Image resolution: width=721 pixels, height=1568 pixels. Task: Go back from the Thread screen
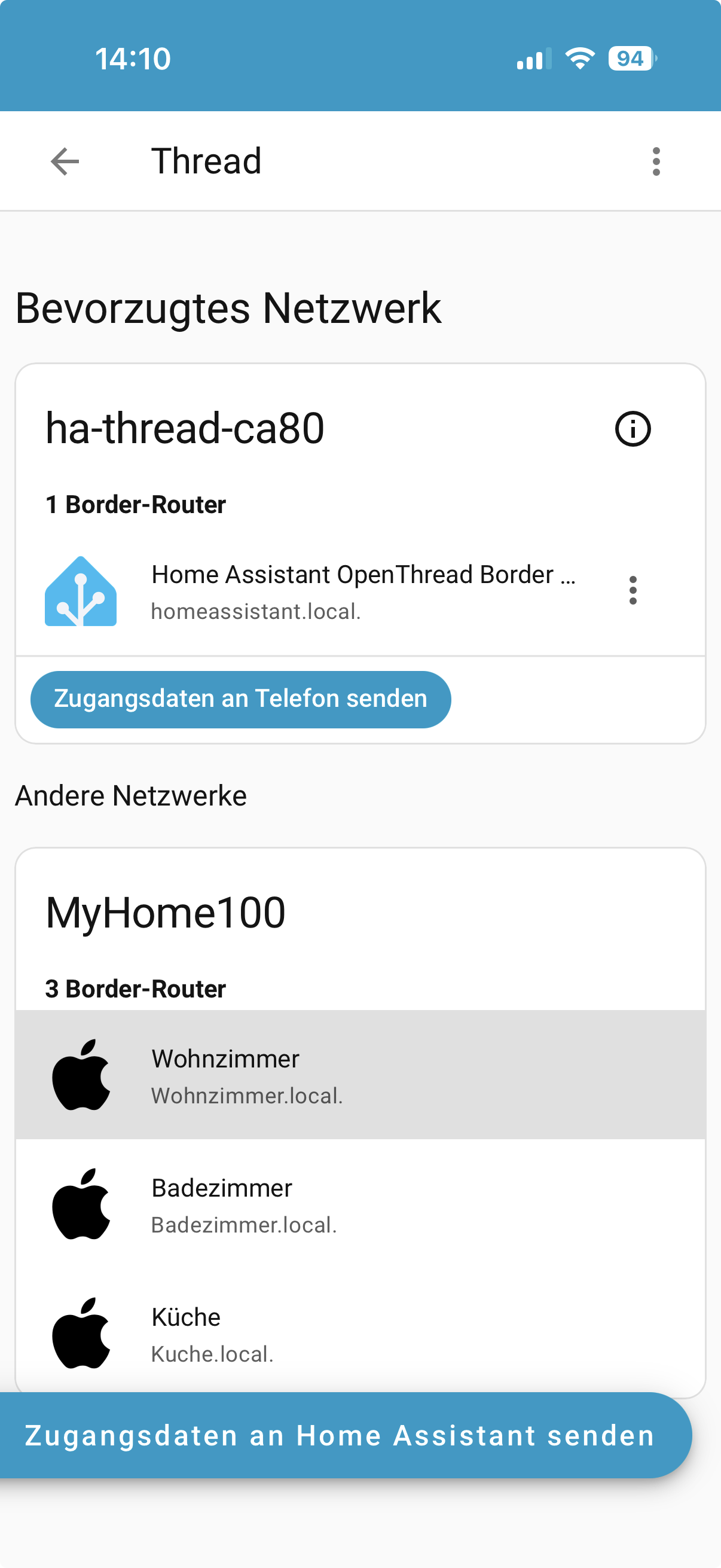(x=65, y=161)
